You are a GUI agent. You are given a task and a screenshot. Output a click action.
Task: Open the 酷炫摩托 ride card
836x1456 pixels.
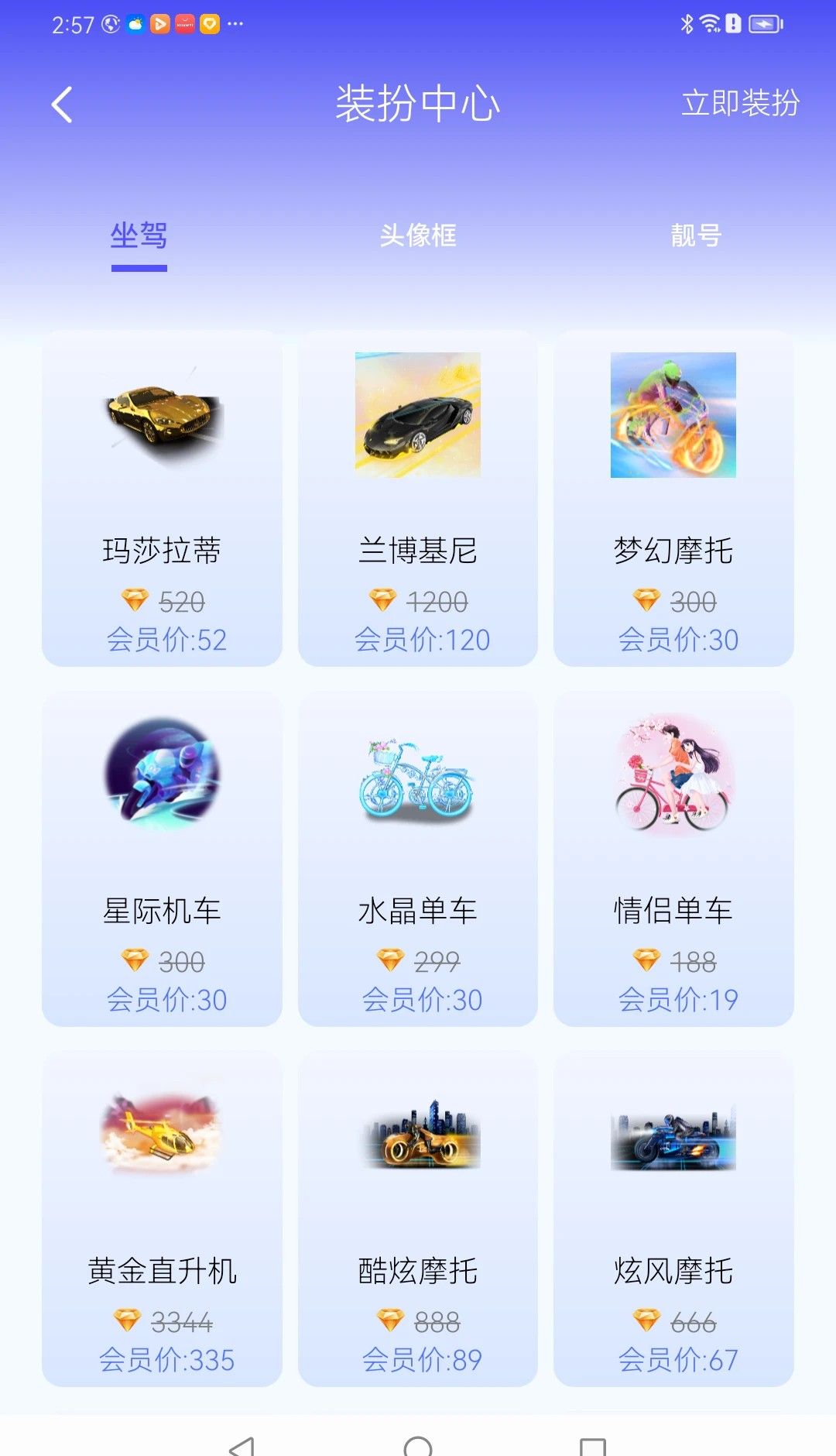coord(418,1219)
